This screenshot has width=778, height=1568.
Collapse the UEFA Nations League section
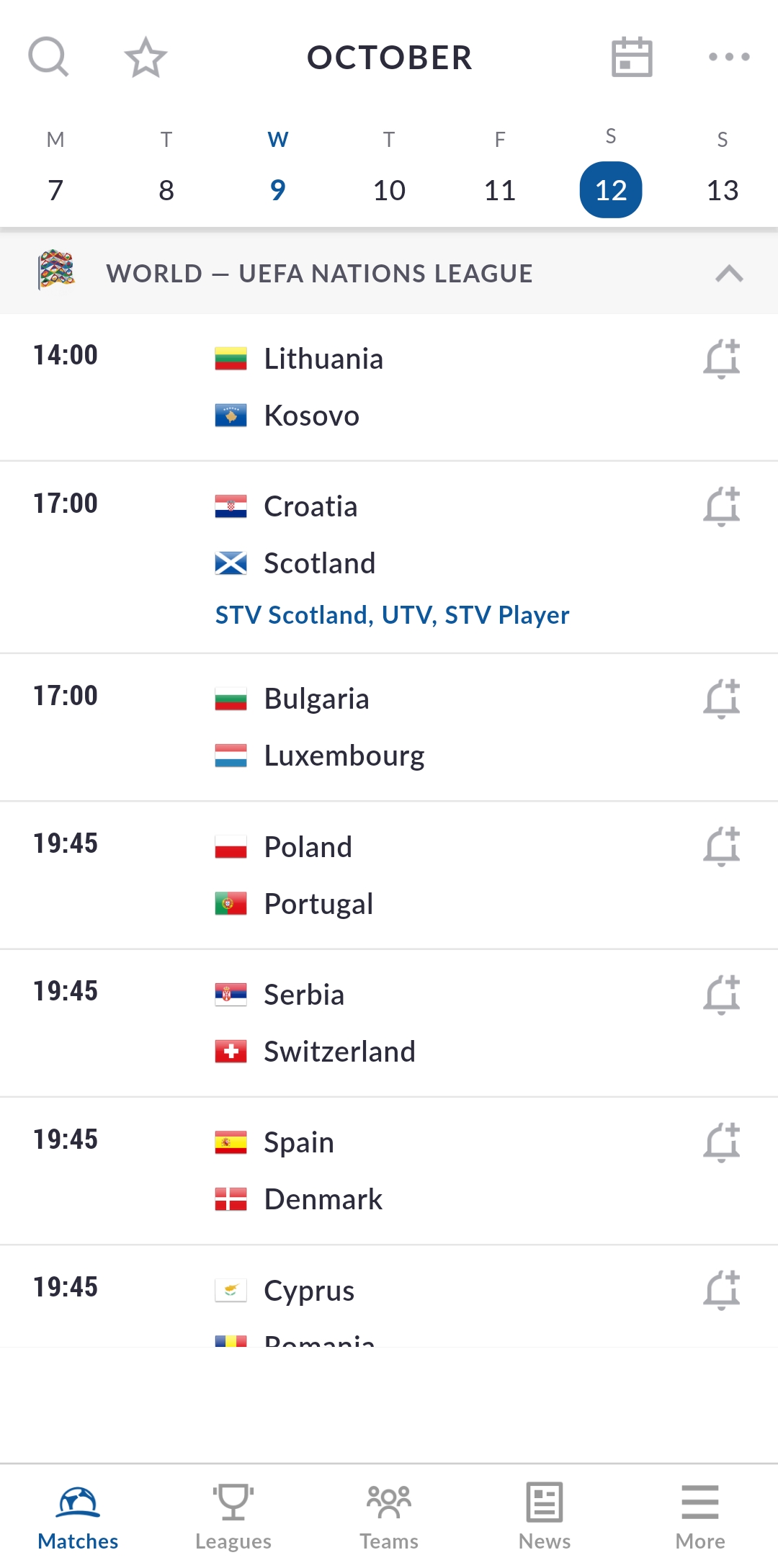point(729,274)
